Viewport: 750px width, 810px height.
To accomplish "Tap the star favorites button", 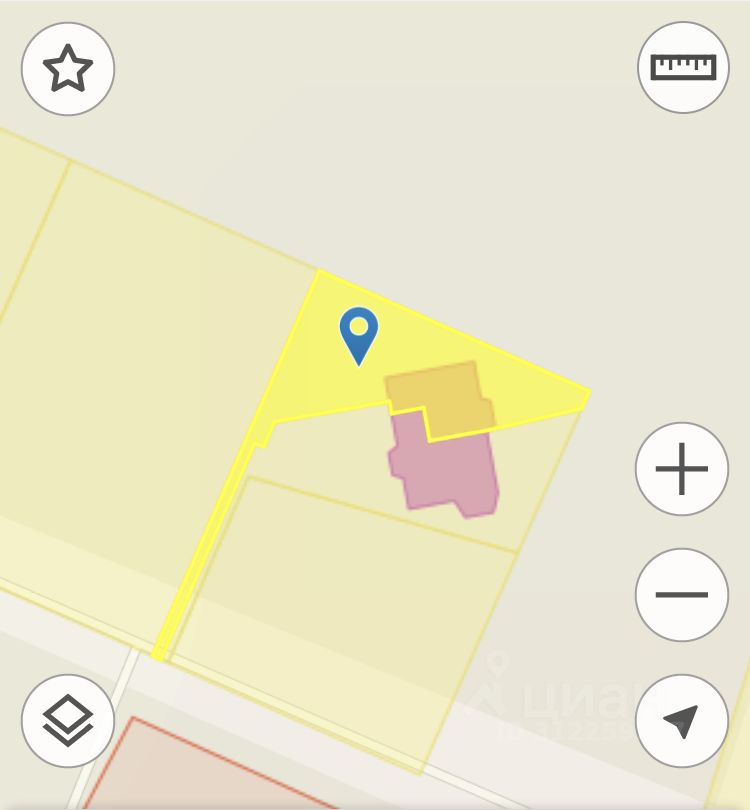I will point(68,70).
